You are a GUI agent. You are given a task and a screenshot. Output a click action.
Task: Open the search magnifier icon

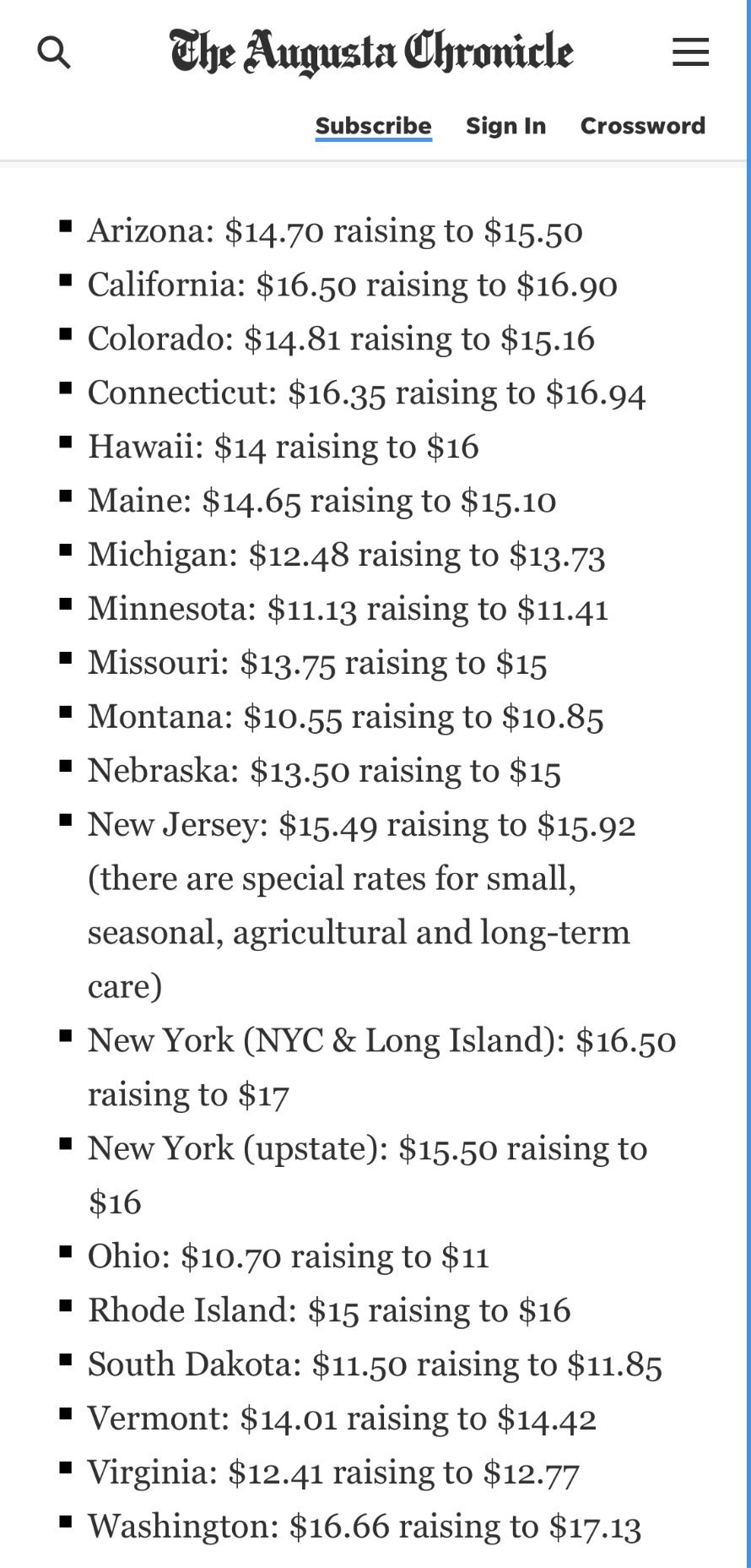tap(54, 52)
